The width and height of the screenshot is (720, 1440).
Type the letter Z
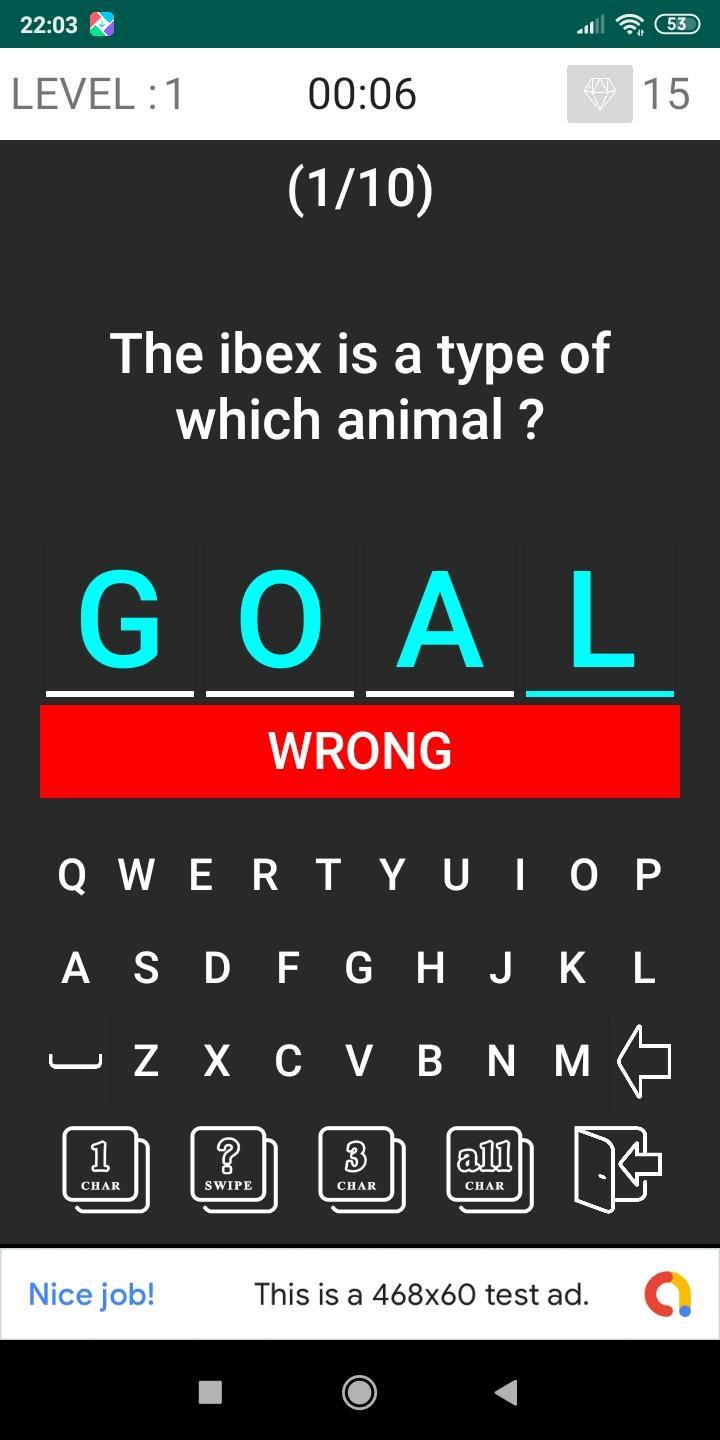(146, 1061)
